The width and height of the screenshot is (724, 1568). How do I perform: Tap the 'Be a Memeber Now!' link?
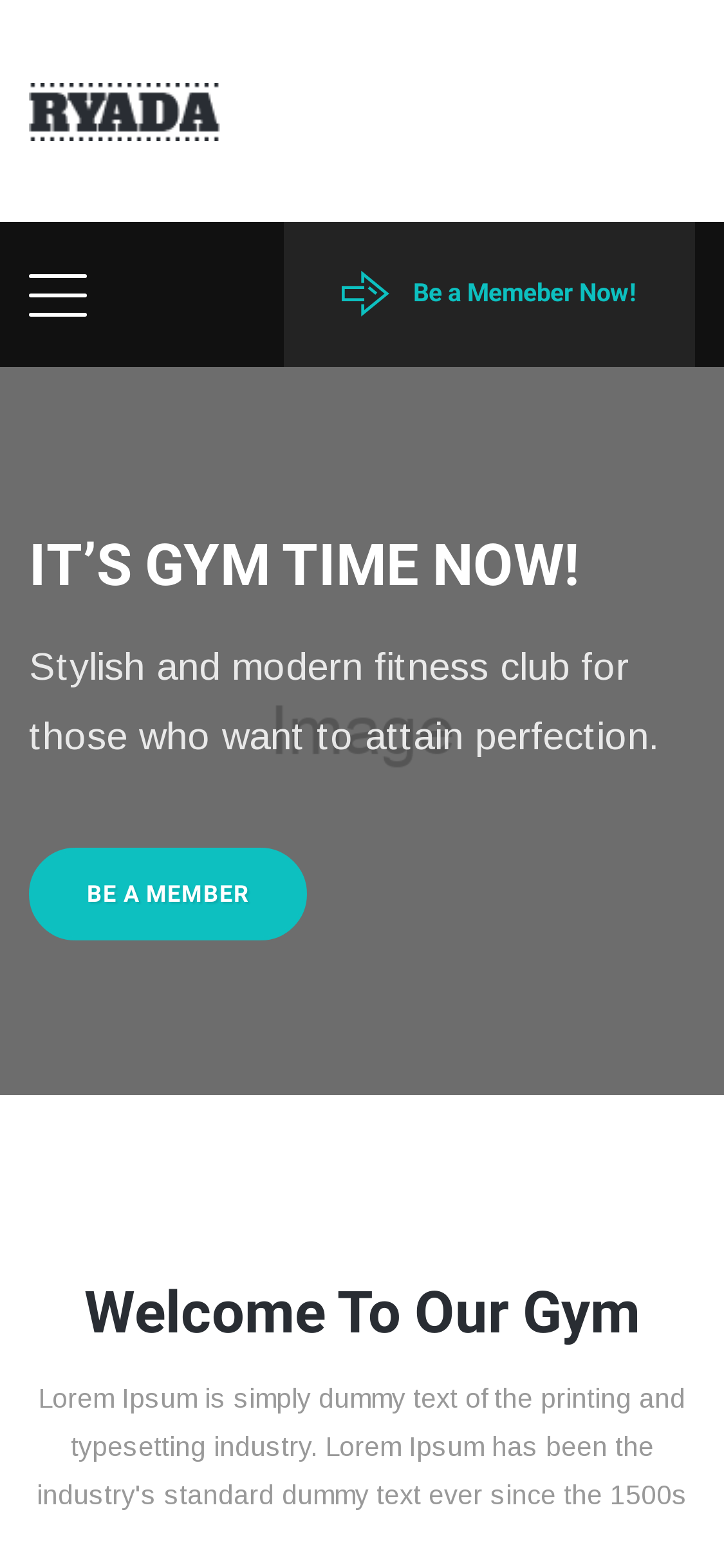tap(489, 294)
